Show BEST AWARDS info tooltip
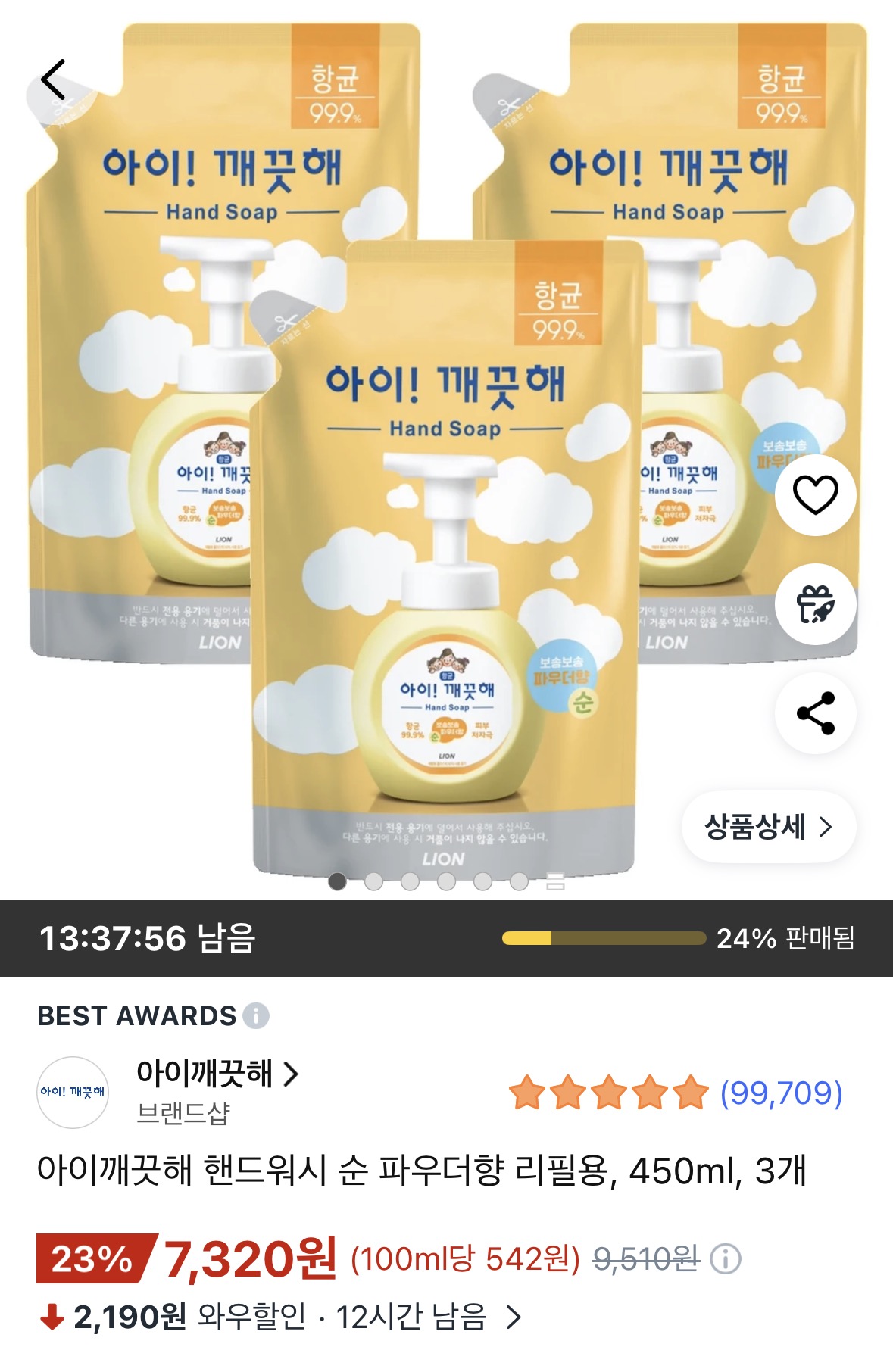Screen dimensions: 893x1372 click(x=256, y=1015)
